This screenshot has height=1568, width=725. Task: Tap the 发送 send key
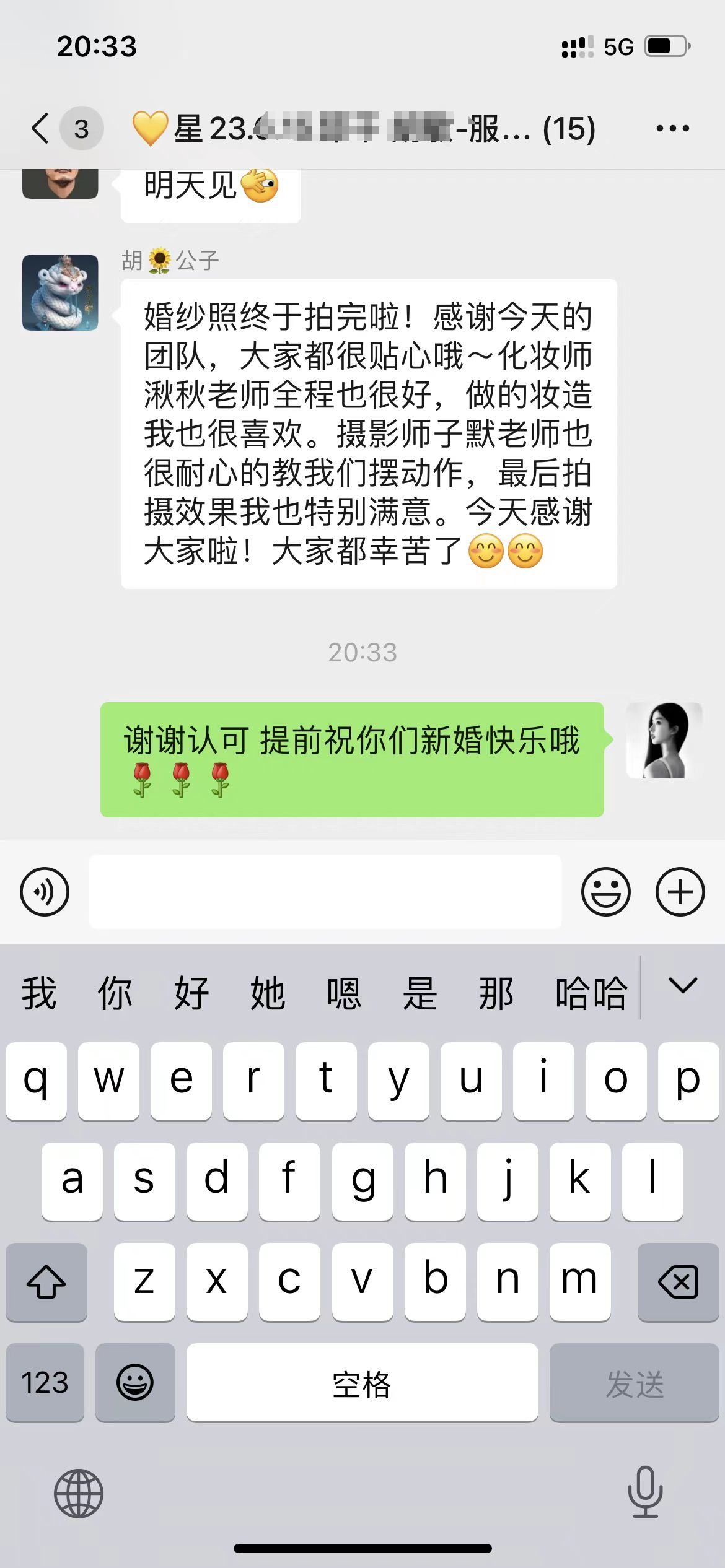point(634,1382)
